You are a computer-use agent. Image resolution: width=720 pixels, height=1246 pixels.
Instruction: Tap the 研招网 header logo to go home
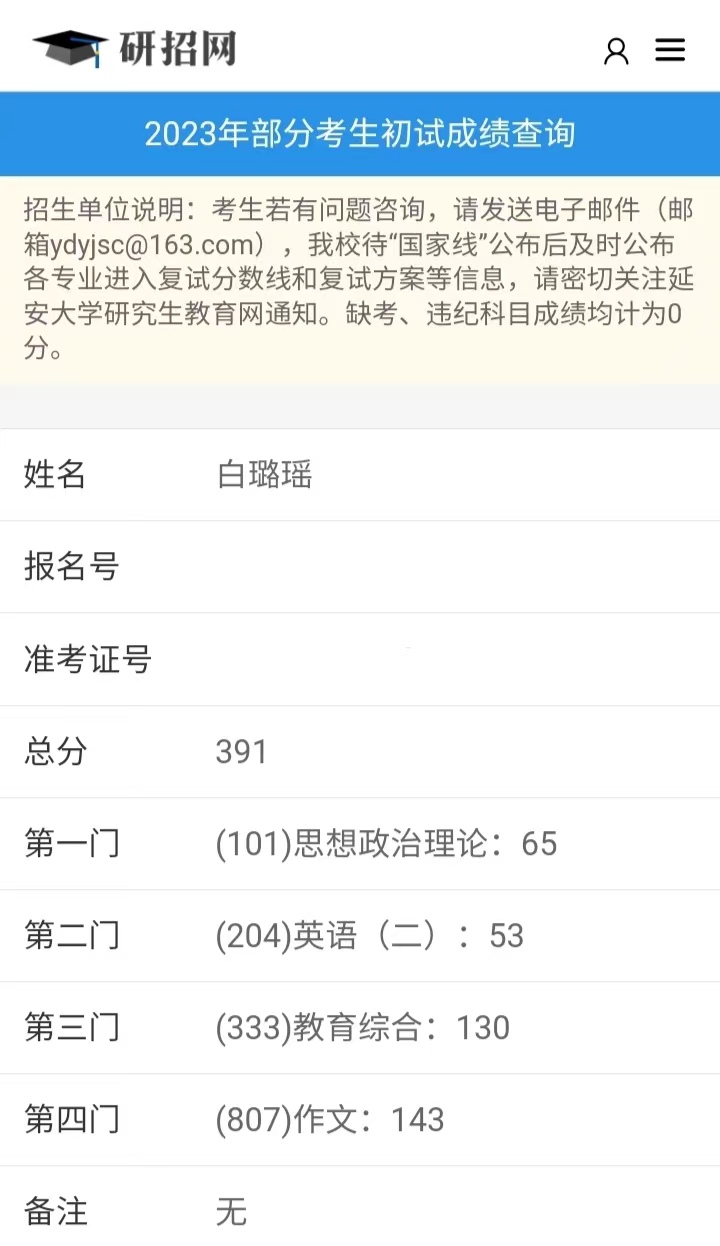point(134,47)
